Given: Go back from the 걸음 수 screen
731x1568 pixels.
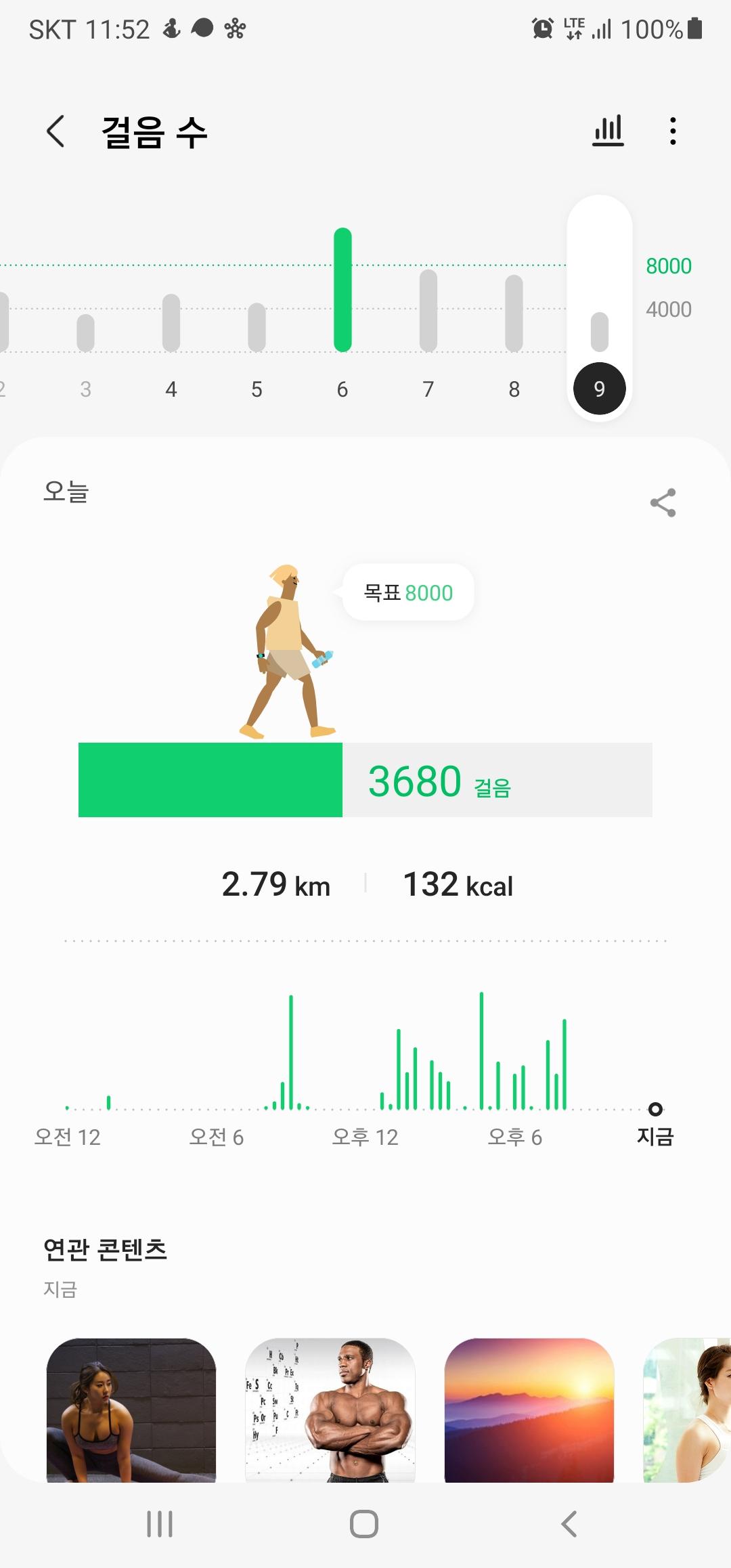Looking at the screenshot, I should pos(56,131).
